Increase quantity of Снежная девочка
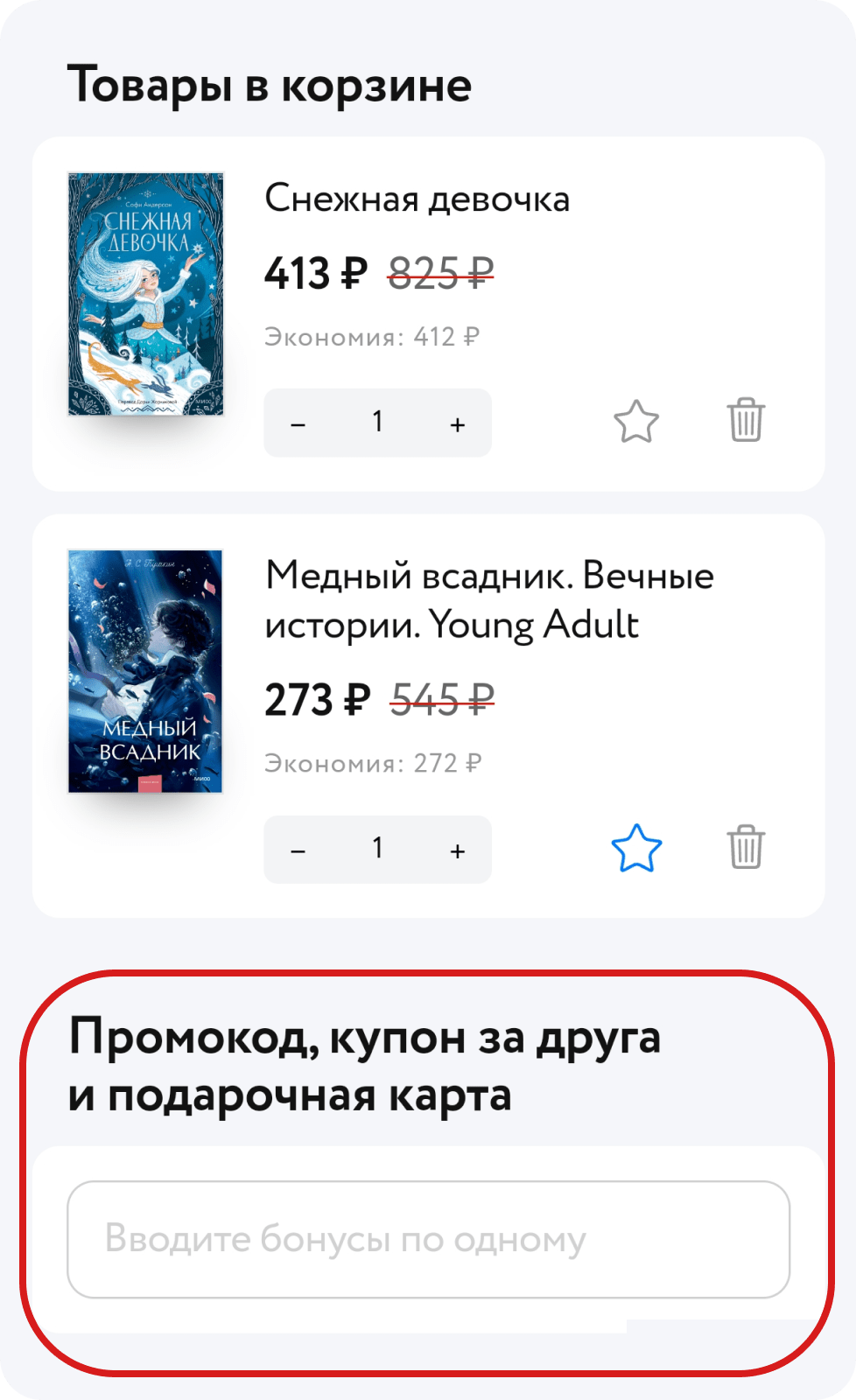The image size is (856, 1400). click(457, 424)
